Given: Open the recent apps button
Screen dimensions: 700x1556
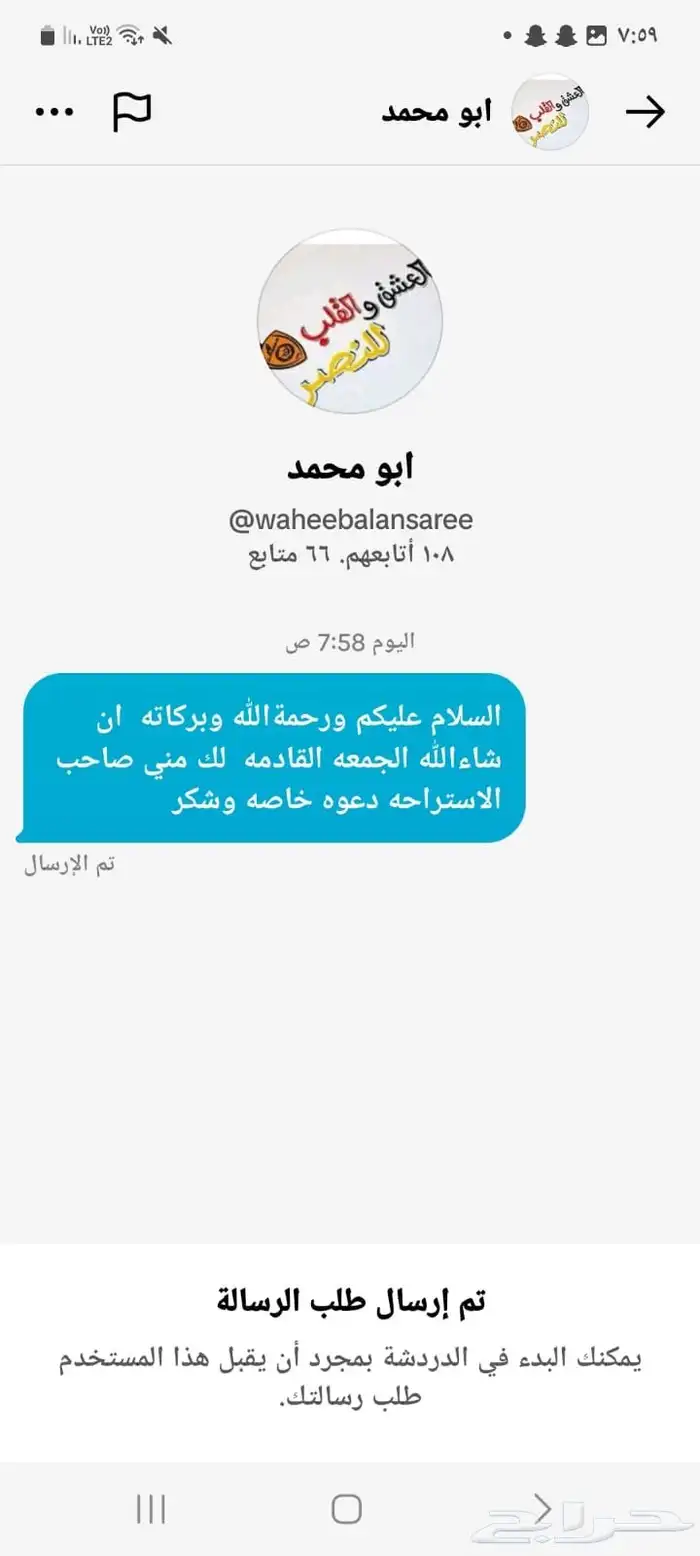Looking at the screenshot, I should tap(151, 1508).
